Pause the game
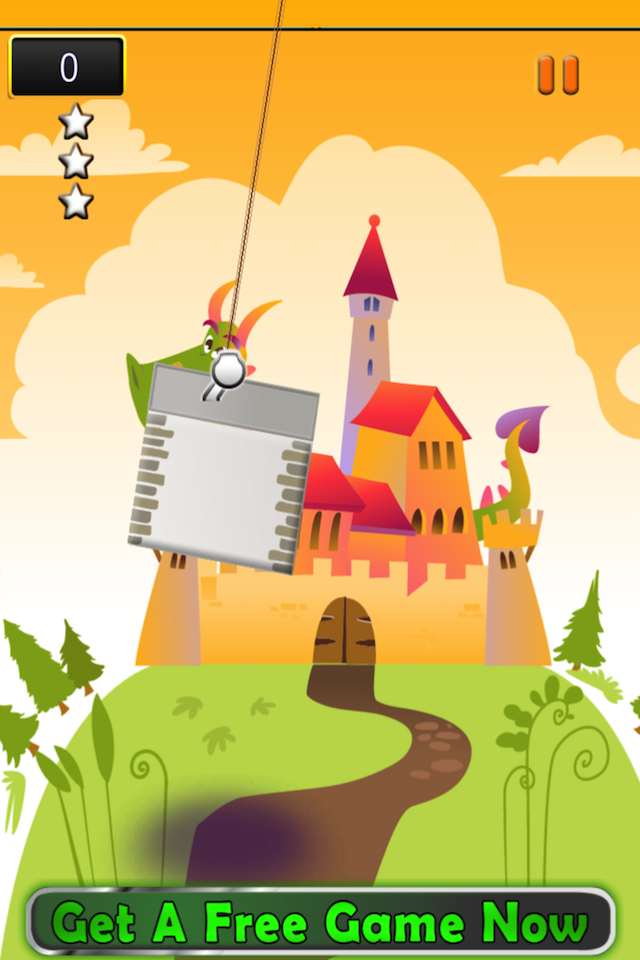The width and height of the screenshot is (640, 960). point(558,75)
